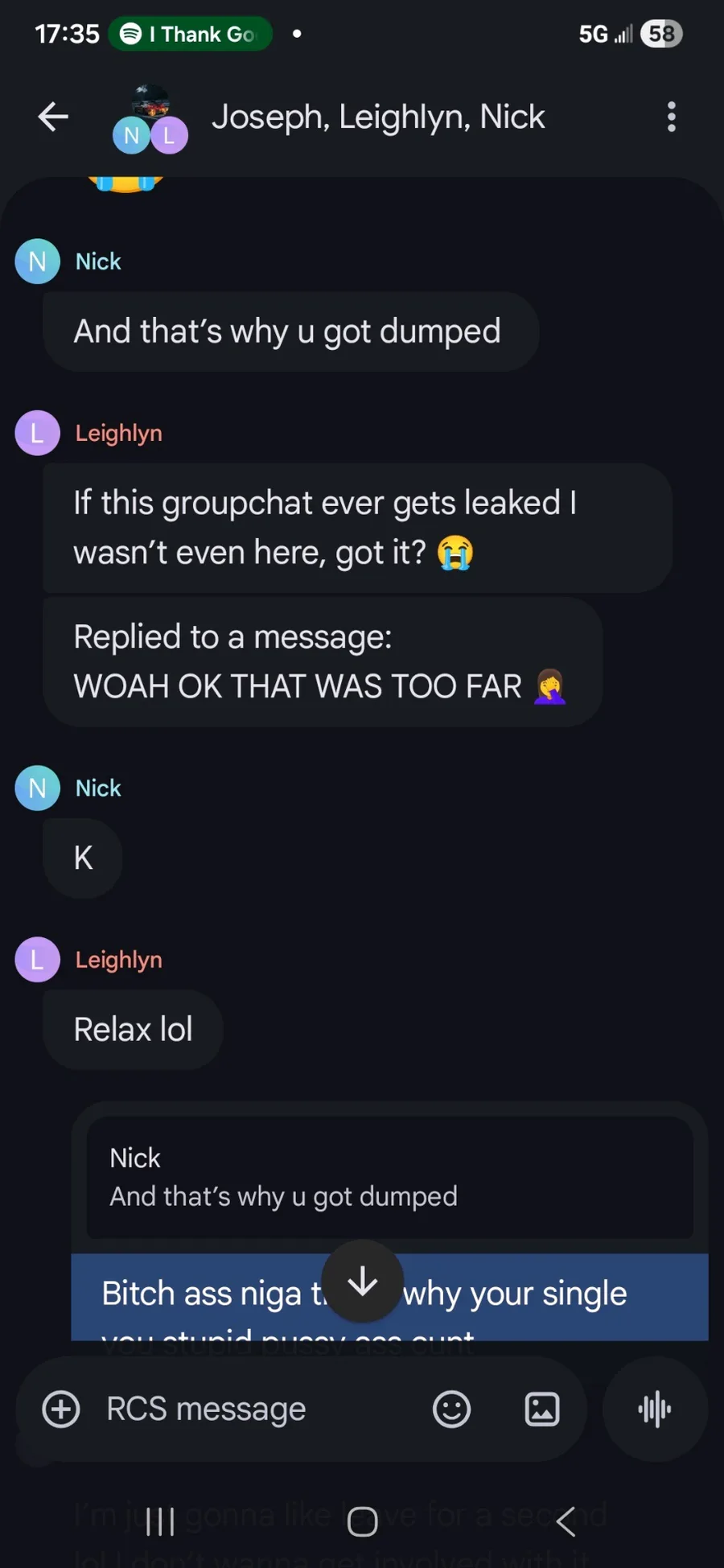Tap the quoted Nick message preview
724x1568 pixels.
(390, 1177)
